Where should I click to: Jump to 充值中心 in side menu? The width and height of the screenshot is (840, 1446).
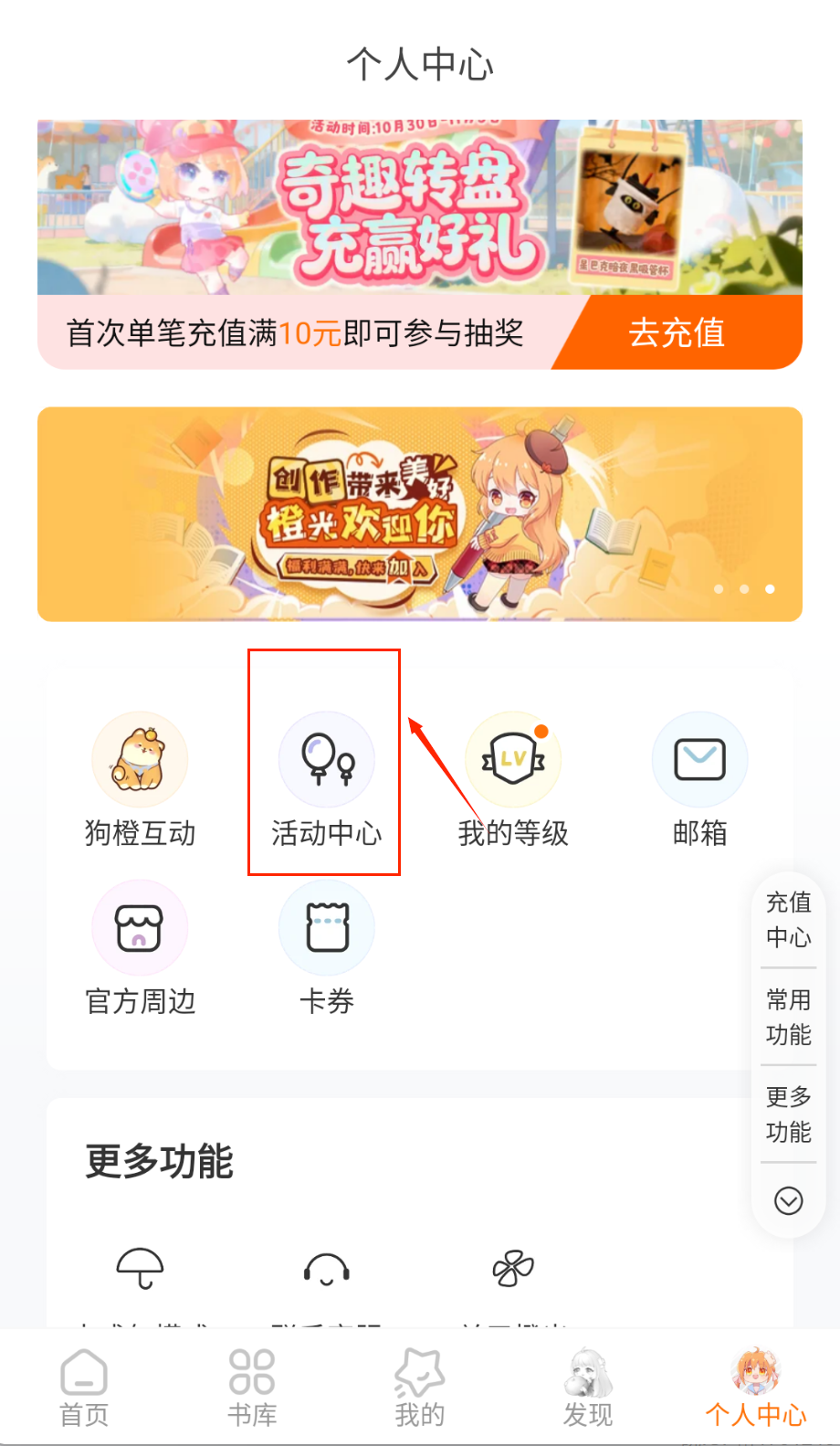tap(788, 919)
